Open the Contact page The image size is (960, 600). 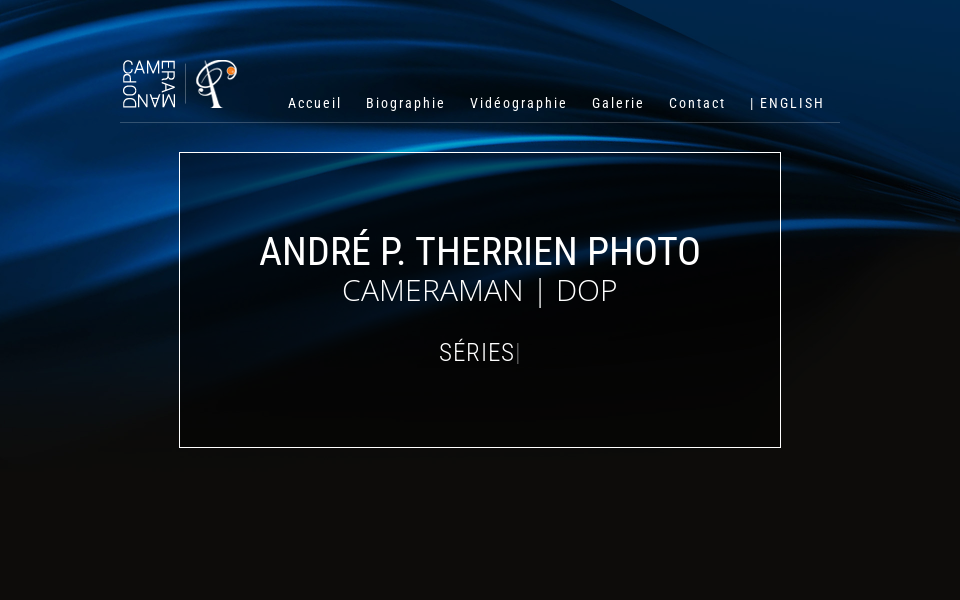(697, 103)
